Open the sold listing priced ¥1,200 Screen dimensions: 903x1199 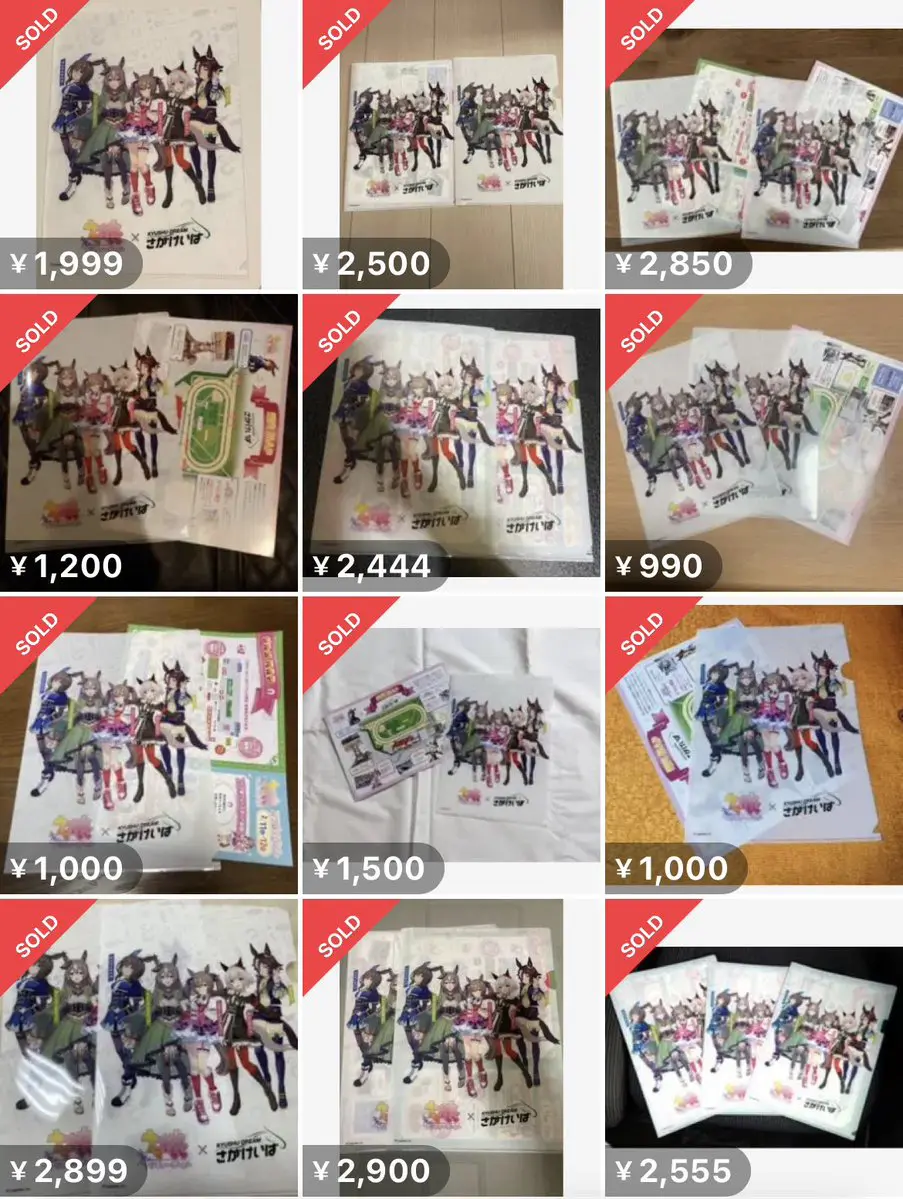tap(148, 440)
